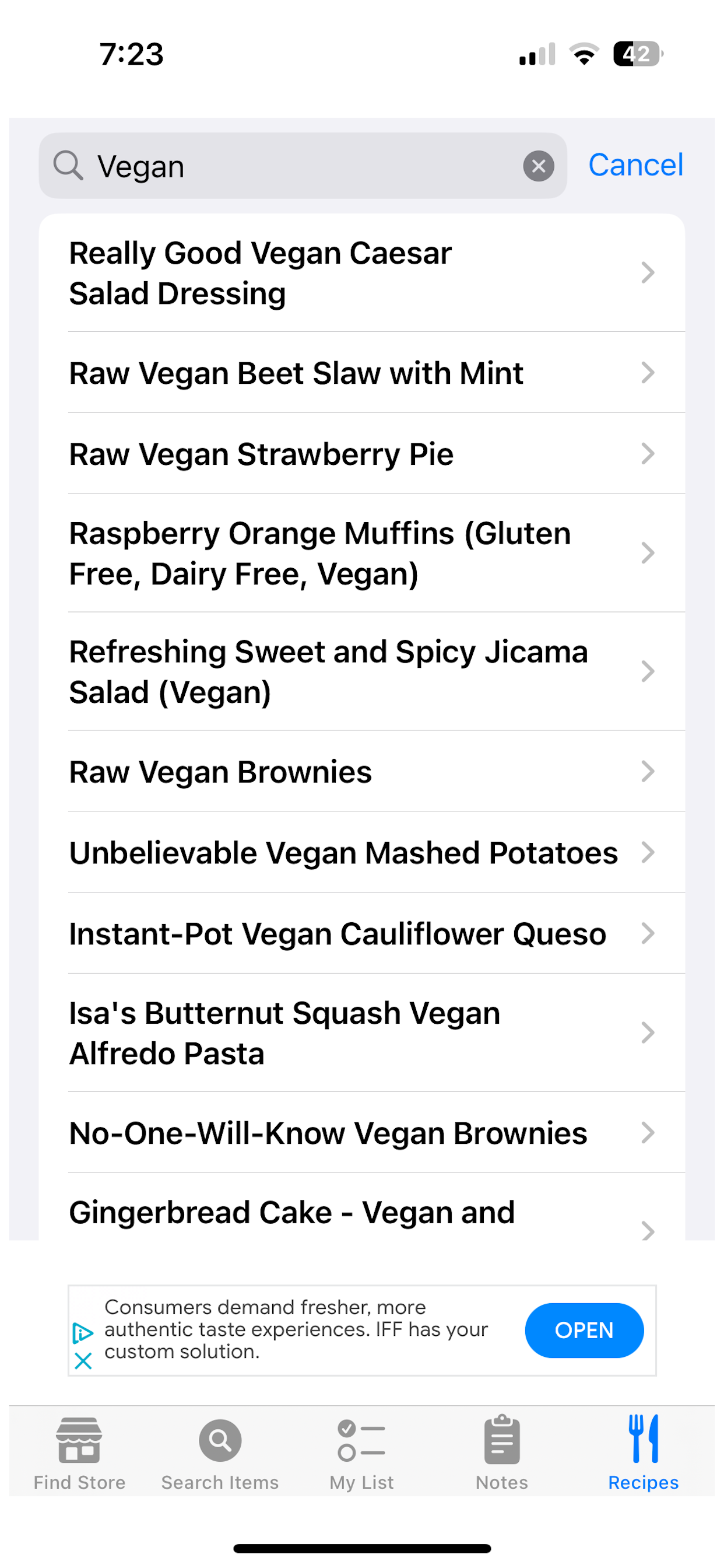The width and height of the screenshot is (724, 1568).
Task: Tap the Vegan search field
Action: click(x=303, y=166)
